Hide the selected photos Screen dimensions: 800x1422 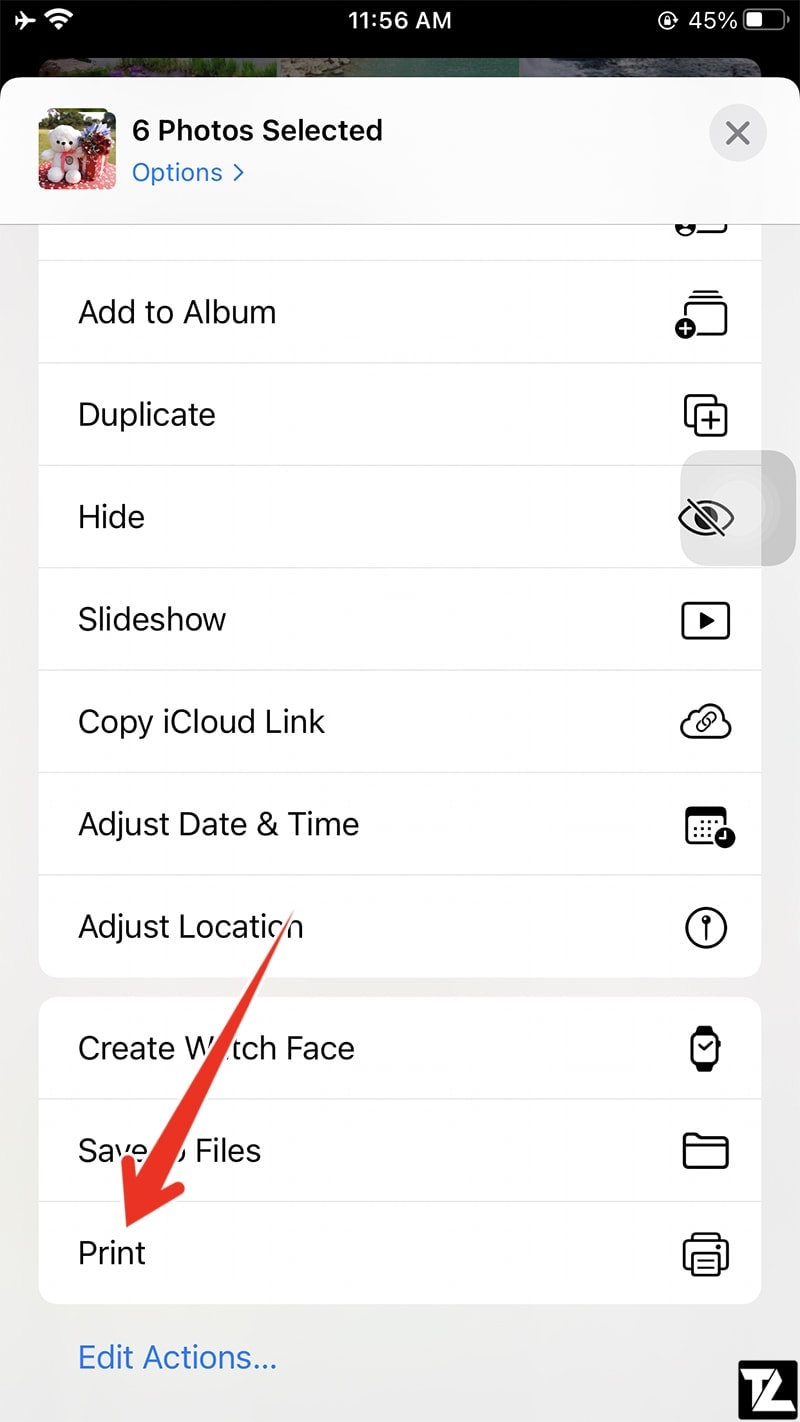coord(400,517)
